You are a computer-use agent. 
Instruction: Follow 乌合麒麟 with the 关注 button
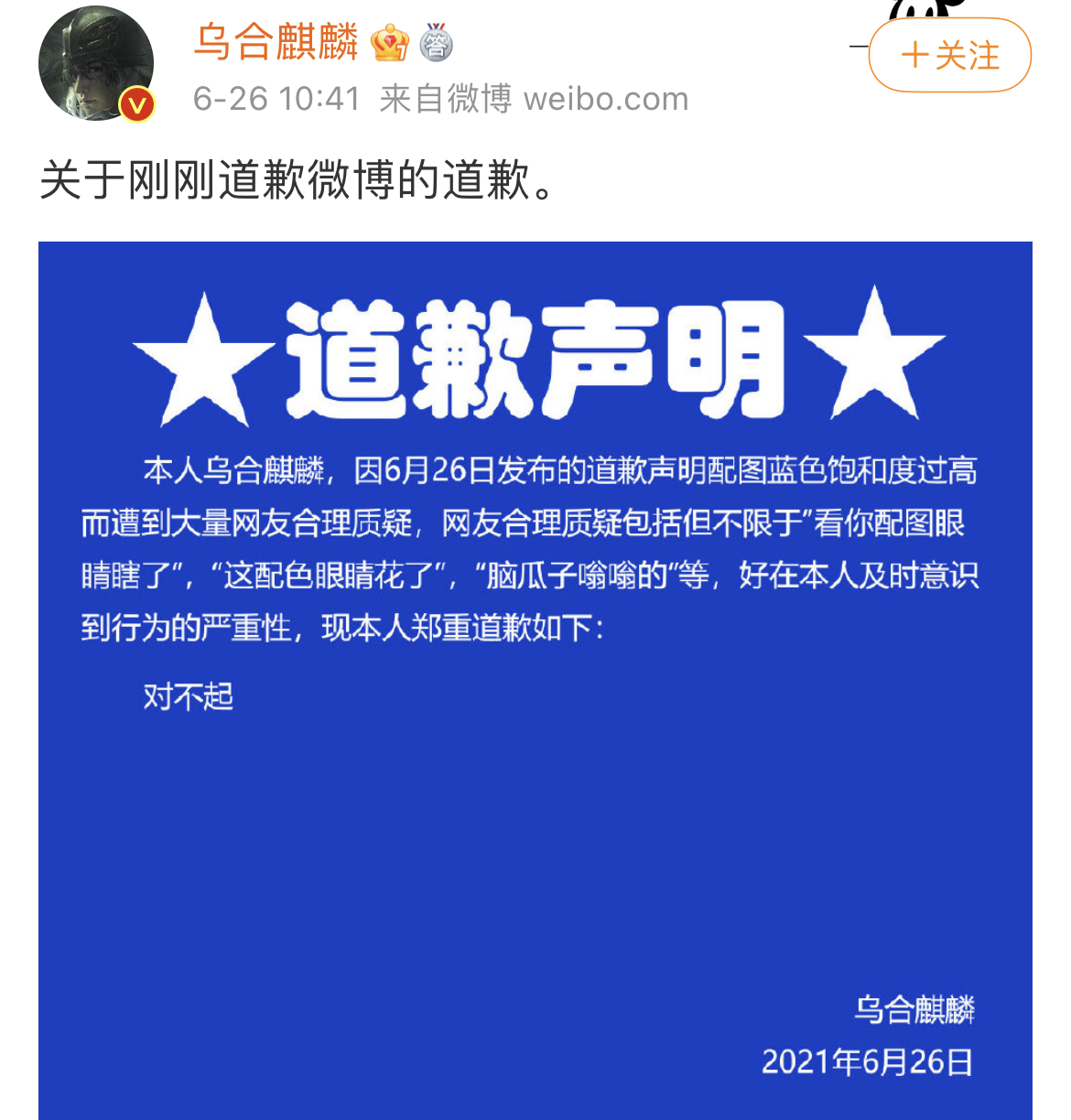click(x=949, y=56)
